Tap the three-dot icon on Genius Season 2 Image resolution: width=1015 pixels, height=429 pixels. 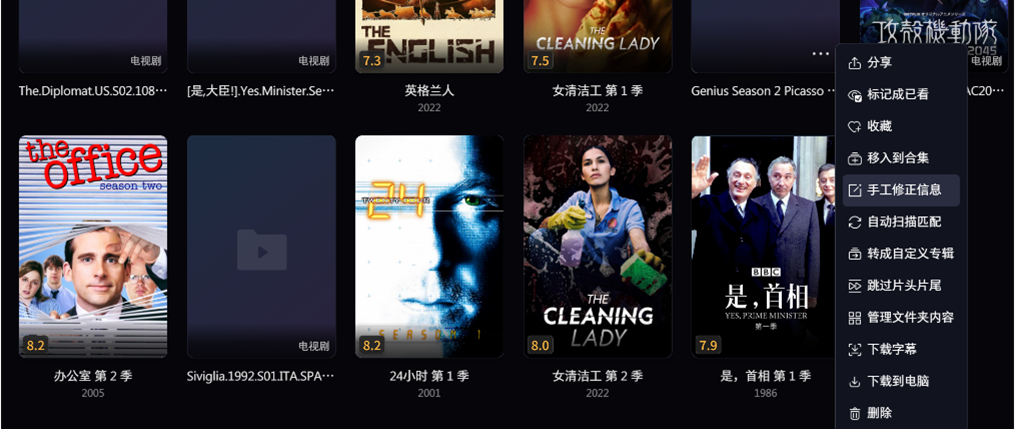click(x=820, y=54)
